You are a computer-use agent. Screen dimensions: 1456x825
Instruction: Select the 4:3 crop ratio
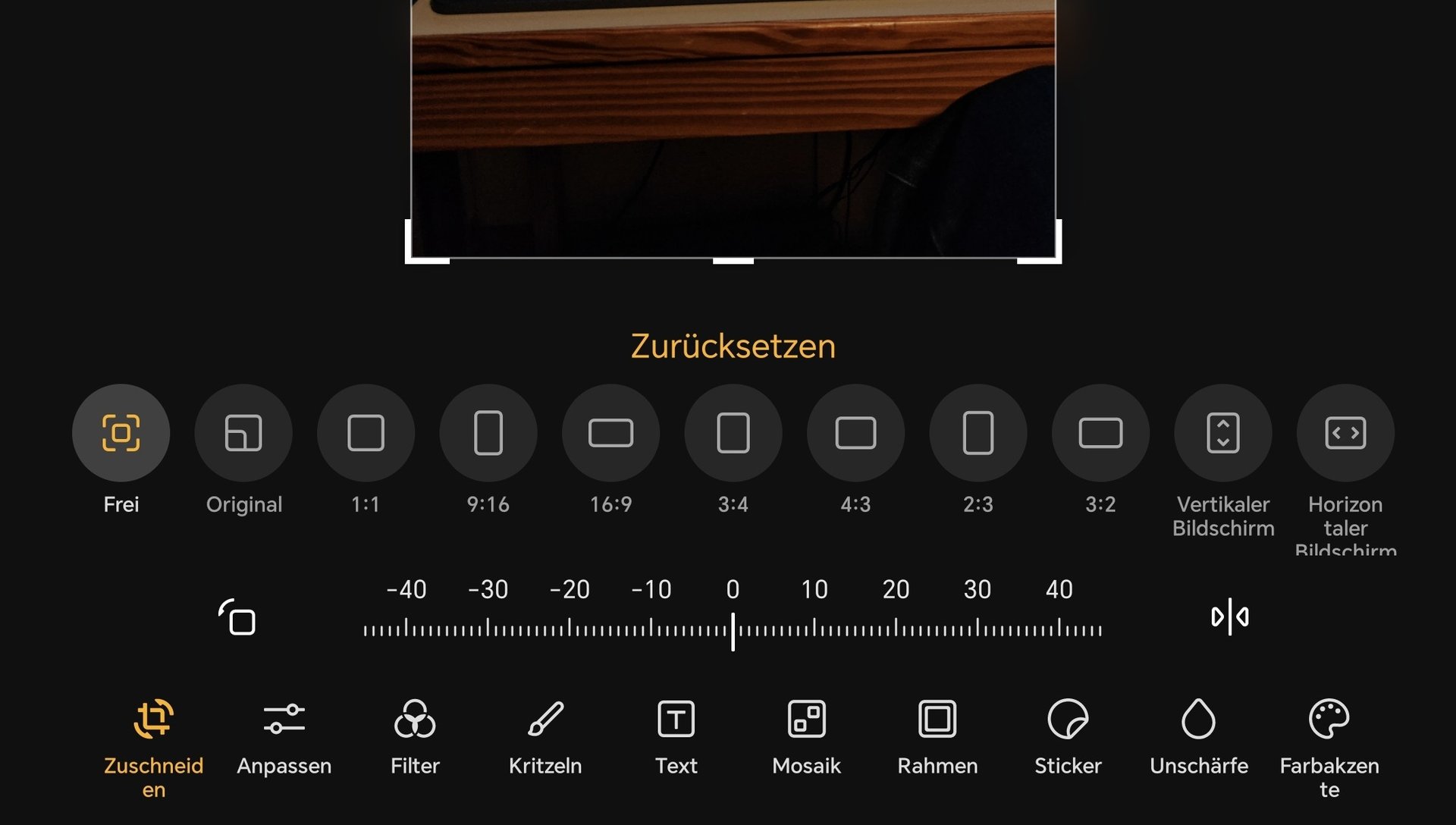[x=855, y=433]
